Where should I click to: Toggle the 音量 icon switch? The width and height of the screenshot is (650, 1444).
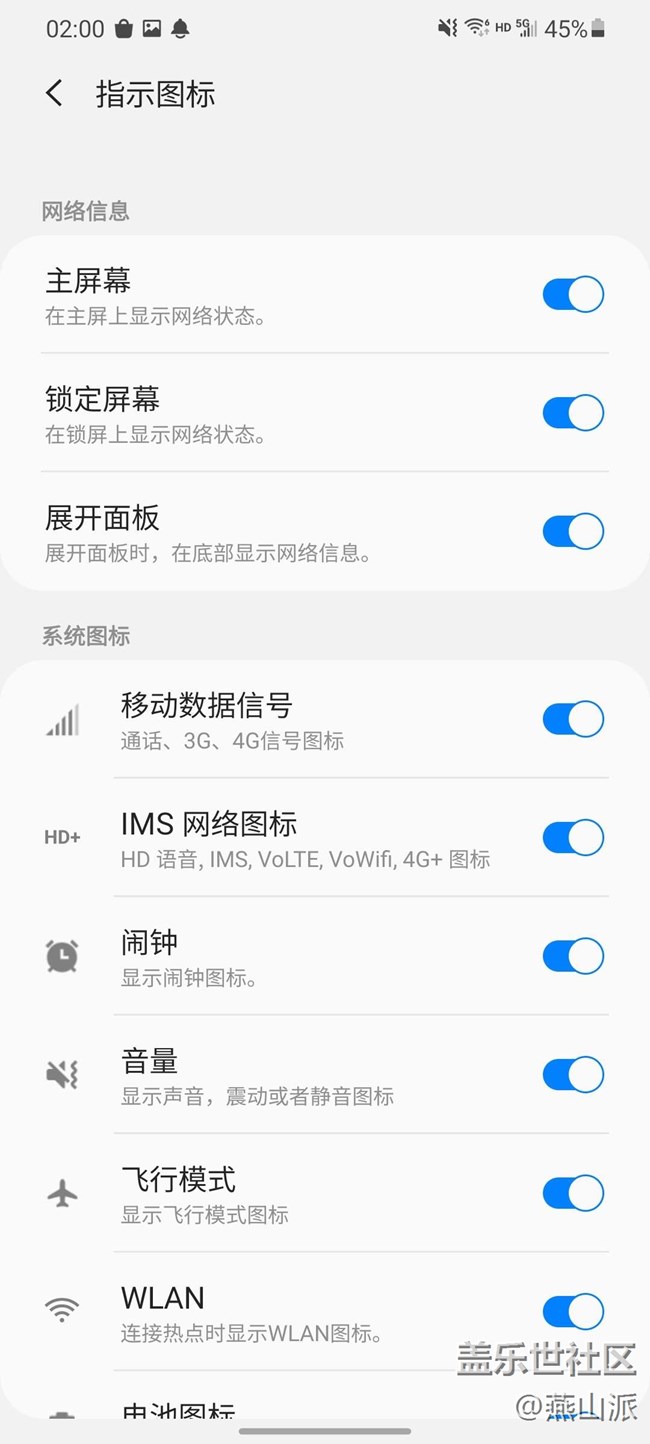point(573,1074)
